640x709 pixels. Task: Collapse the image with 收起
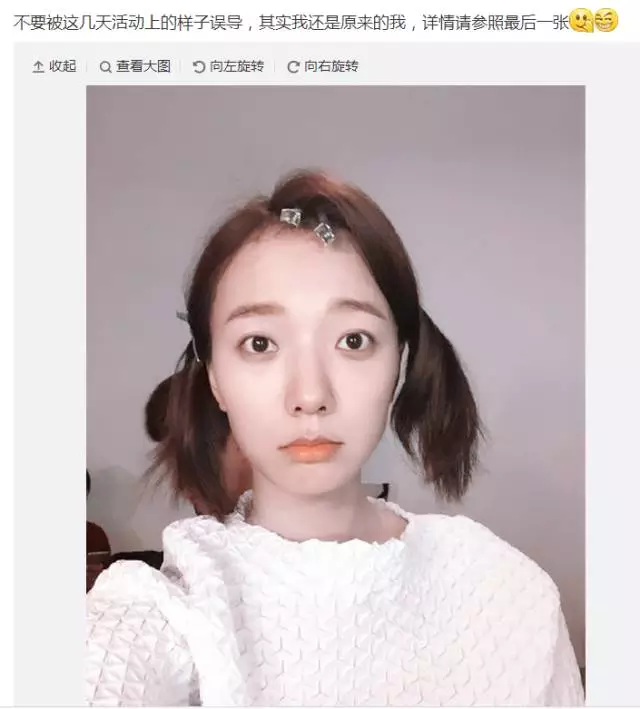click(x=54, y=66)
